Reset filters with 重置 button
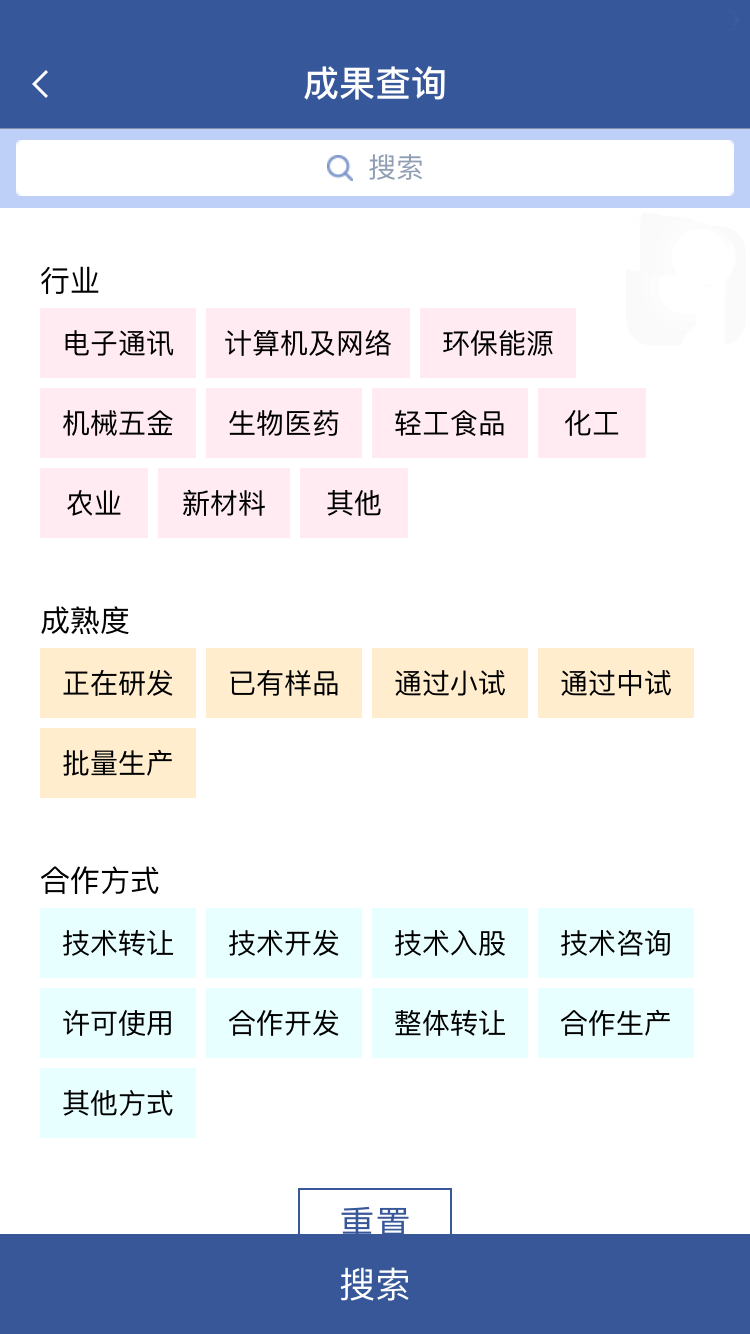 coord(375,1212)
